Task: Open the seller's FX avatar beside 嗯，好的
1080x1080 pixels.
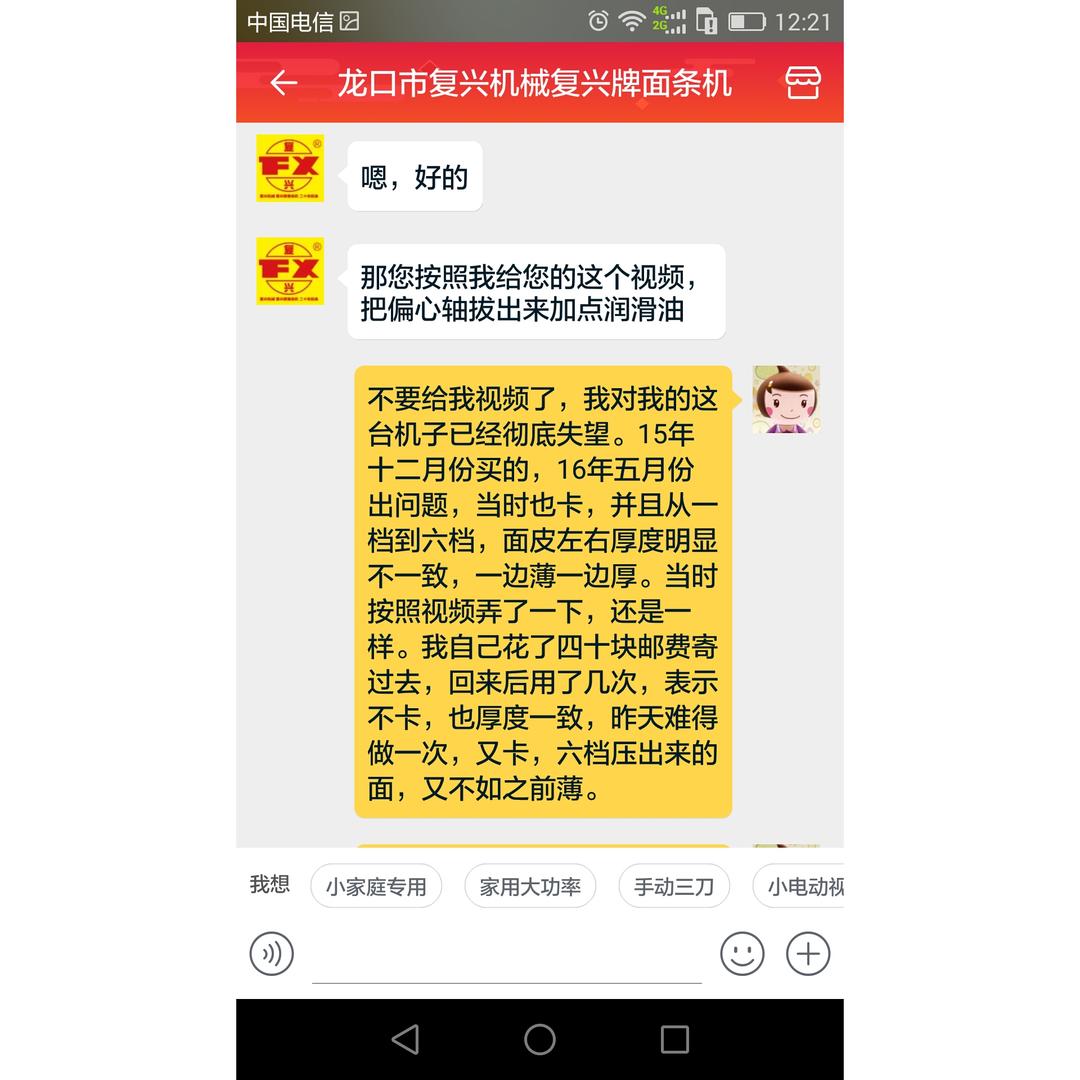Action: [x=290, y=168]
